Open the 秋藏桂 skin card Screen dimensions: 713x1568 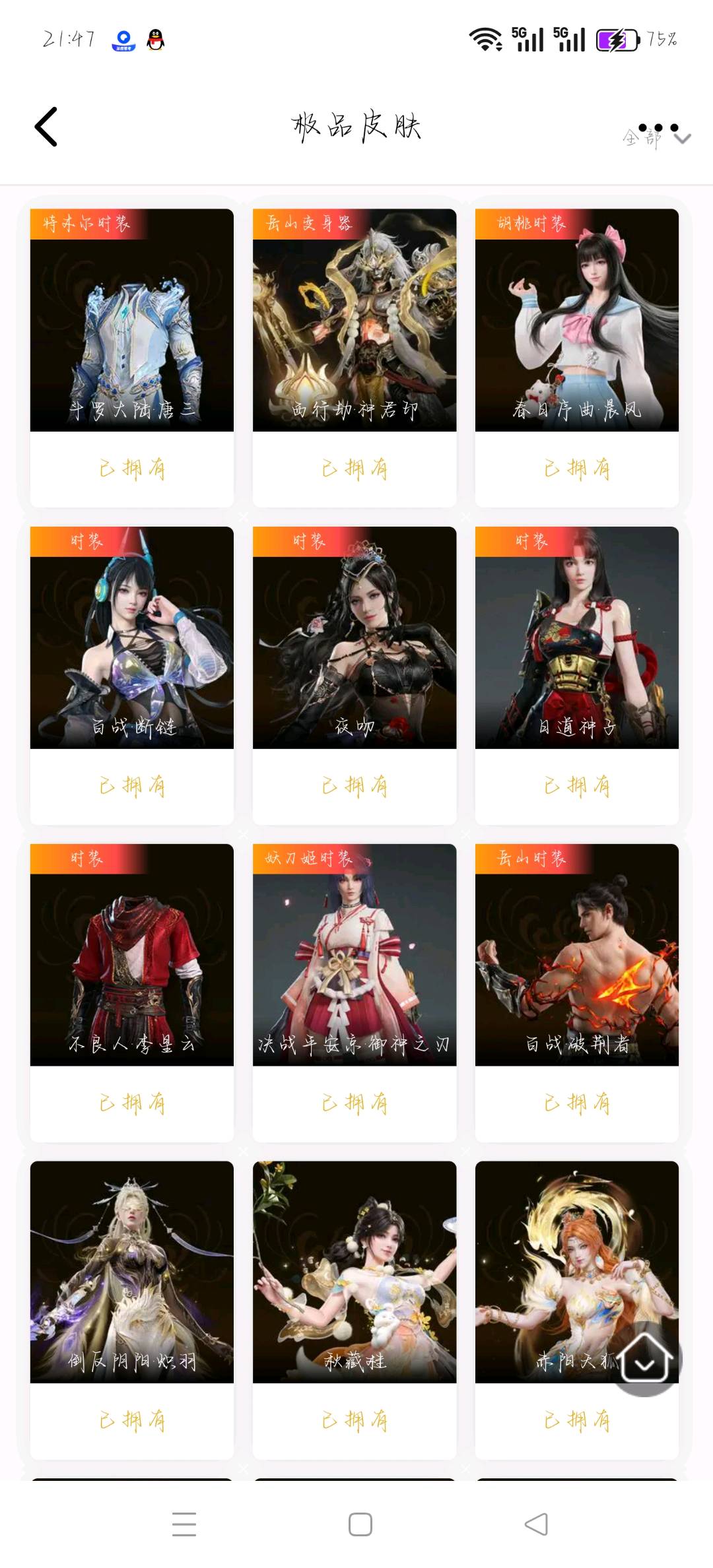tap(355, 1272)
